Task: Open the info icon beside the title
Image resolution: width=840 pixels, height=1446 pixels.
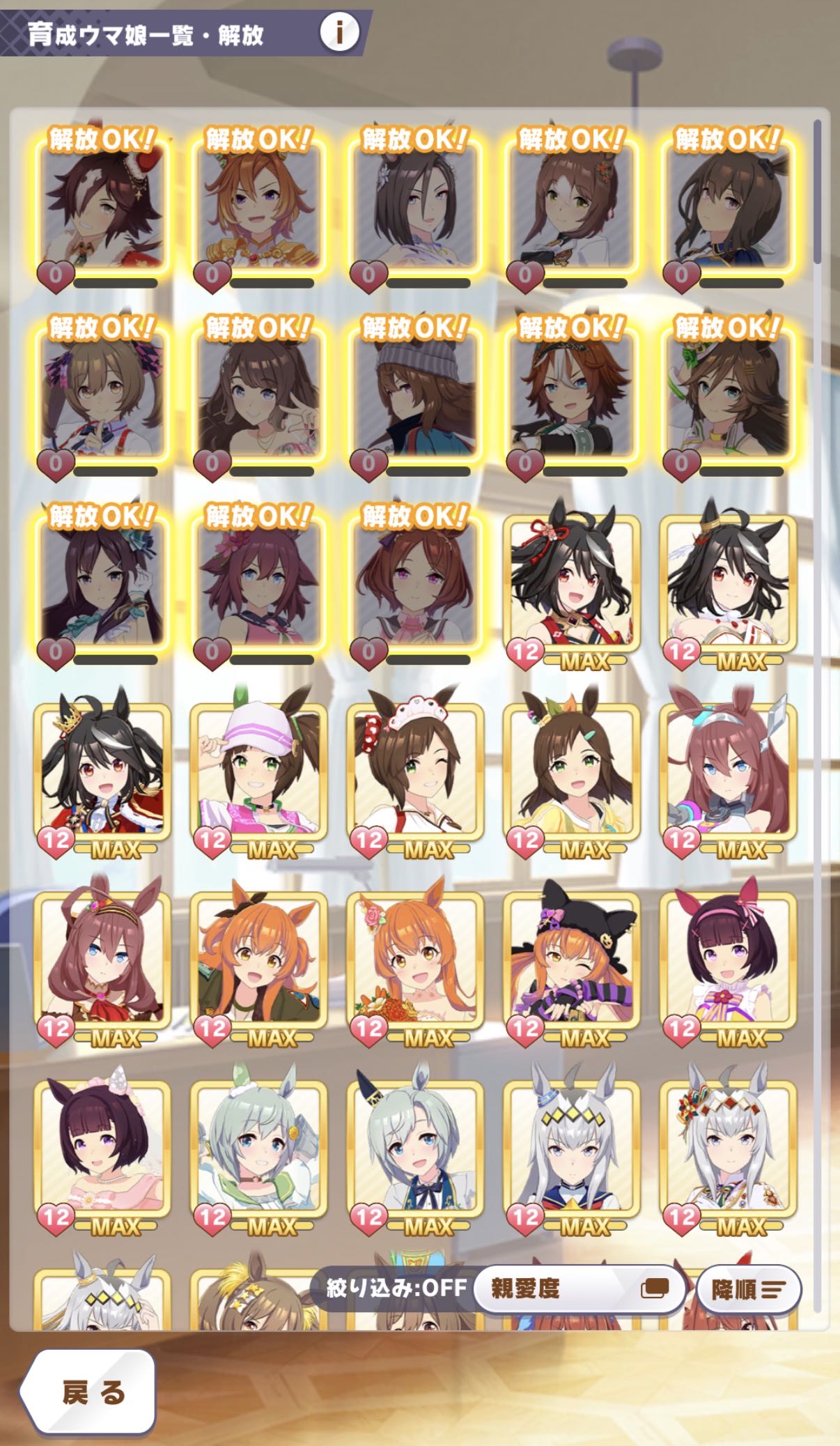Action: pos(339,32)
